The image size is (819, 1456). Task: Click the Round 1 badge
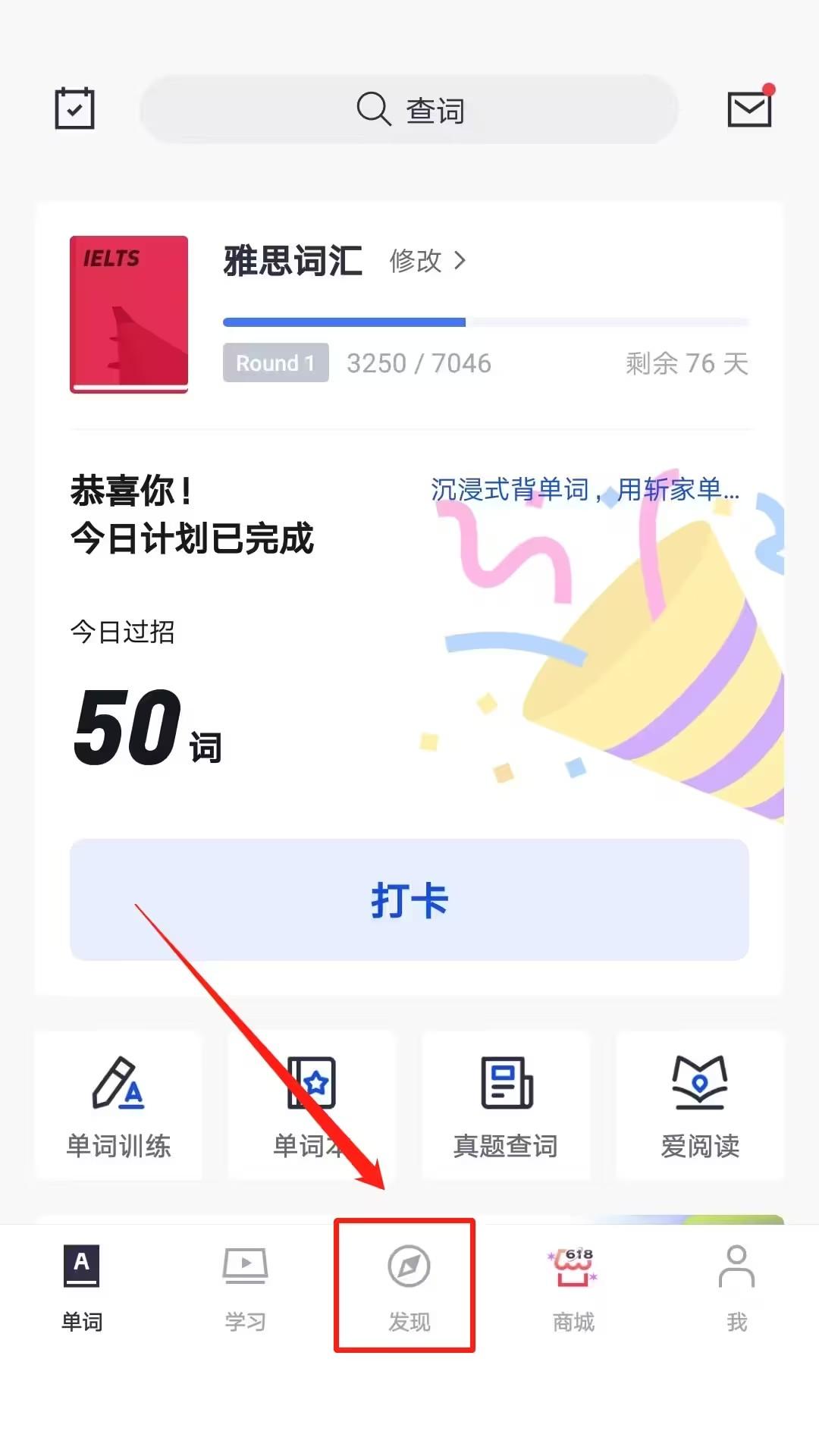point(275,362)
